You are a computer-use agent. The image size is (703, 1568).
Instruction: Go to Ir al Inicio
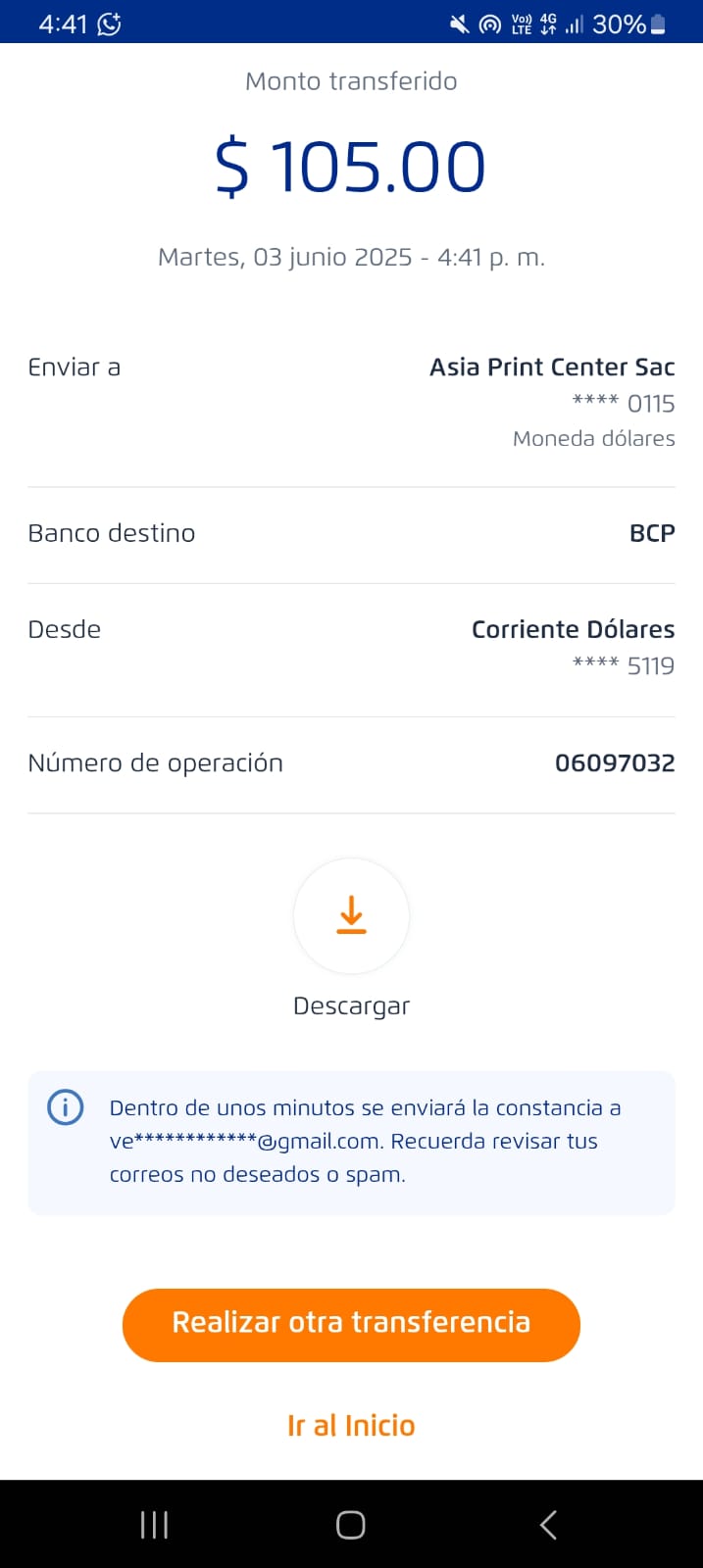pyautogui.click(x=351, y=1425)
